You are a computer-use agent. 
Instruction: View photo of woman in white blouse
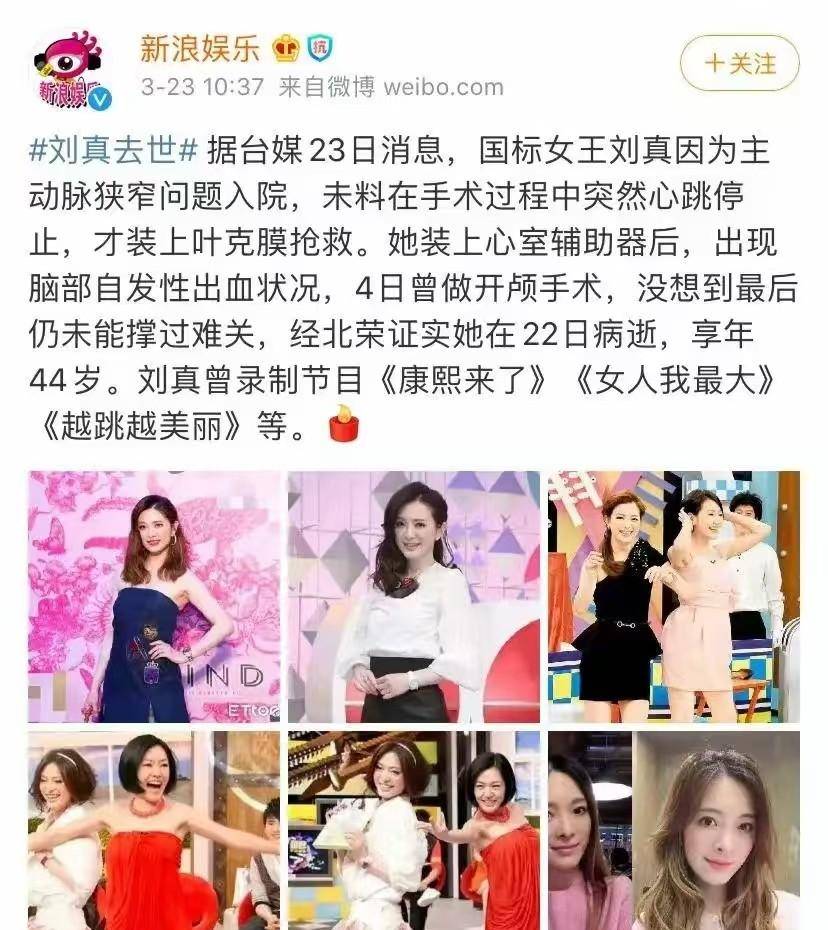click(x=413, y=596)
